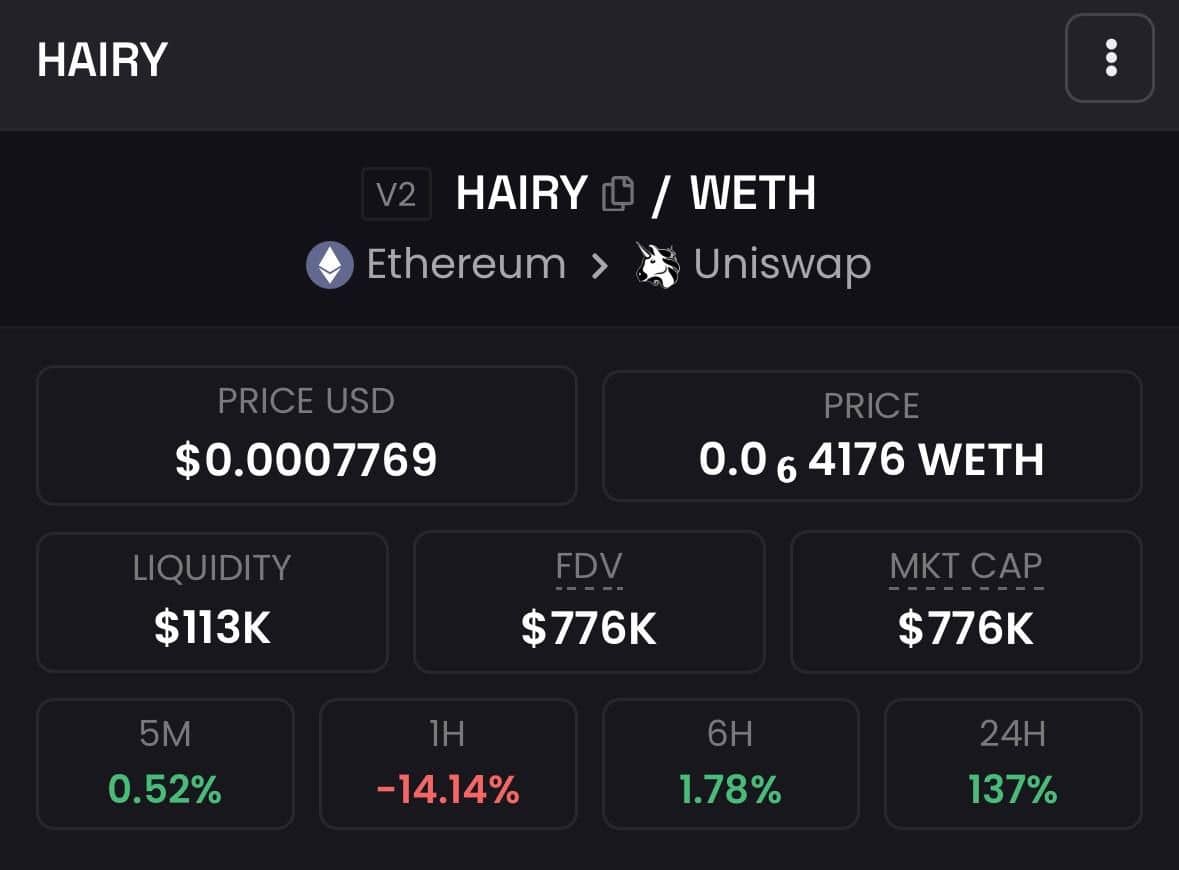
Task: Select the 24H price change box
Action: click(1013, 764)
